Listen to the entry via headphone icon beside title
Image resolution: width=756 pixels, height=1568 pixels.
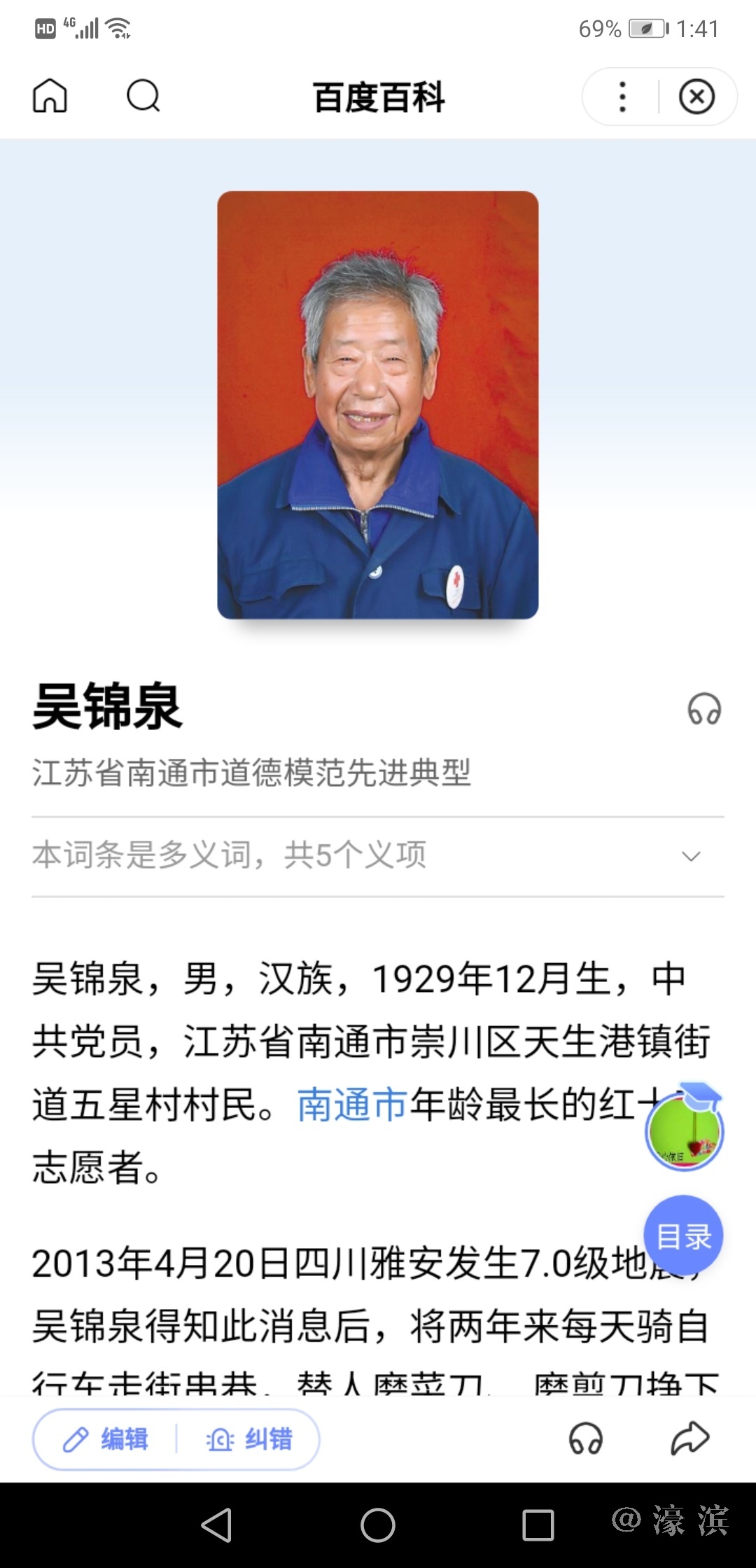coord(704,709)
